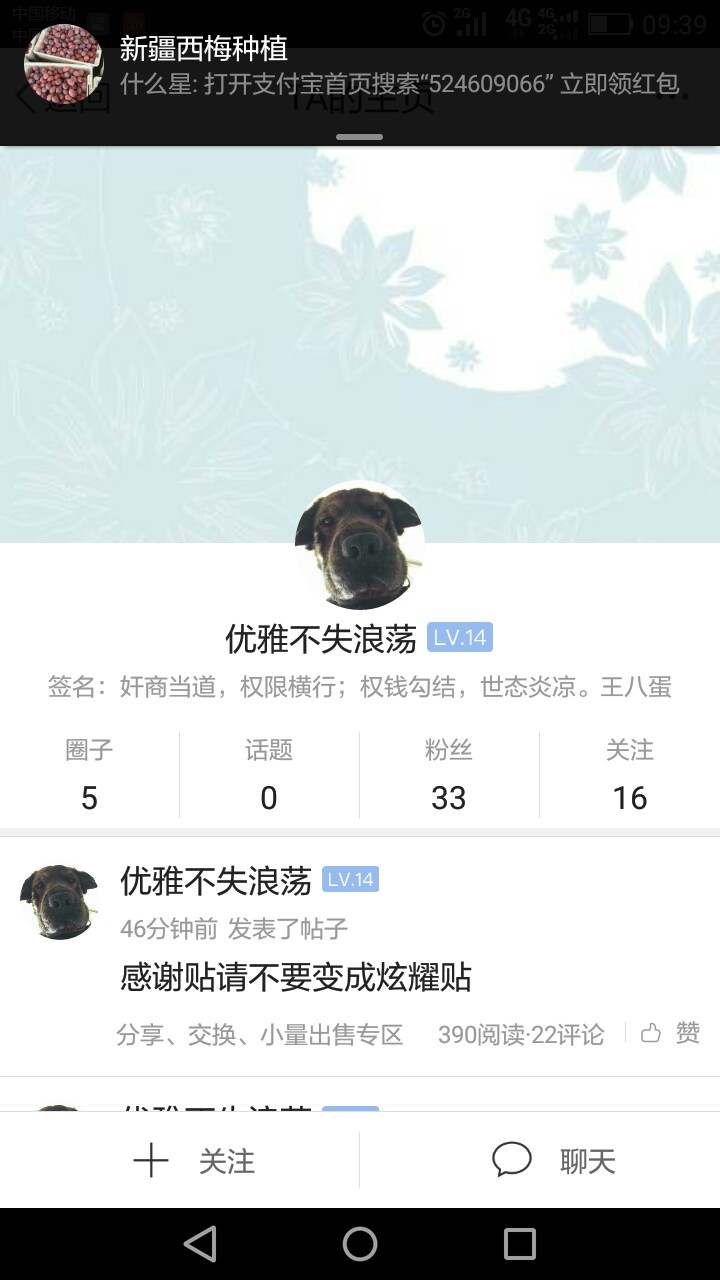
Task: Open the post 感谢贴请不要变成炫耀贴
Action: coord(295,977)
